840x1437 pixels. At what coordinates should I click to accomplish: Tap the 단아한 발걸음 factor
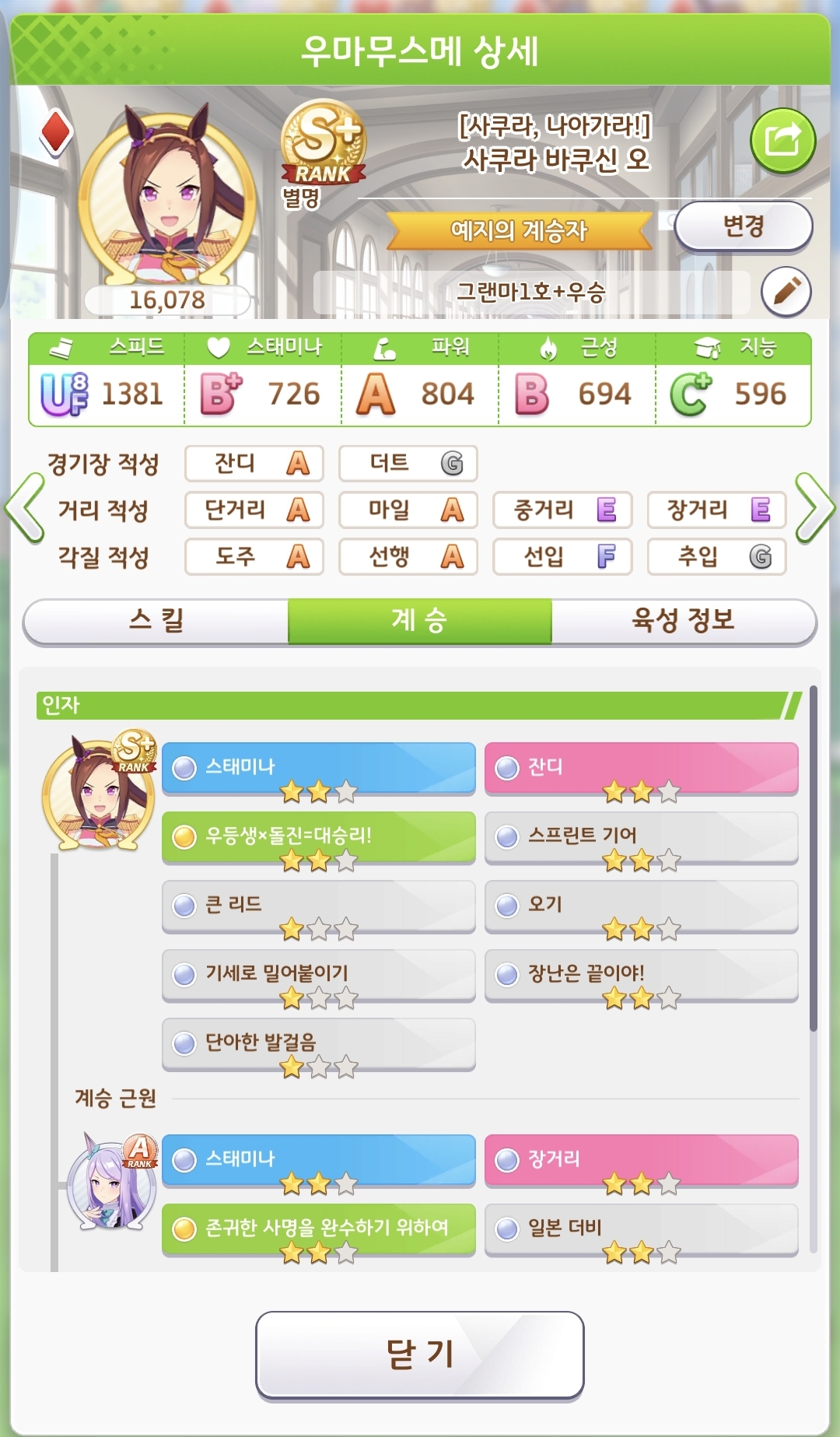[x=318, y=1043]
